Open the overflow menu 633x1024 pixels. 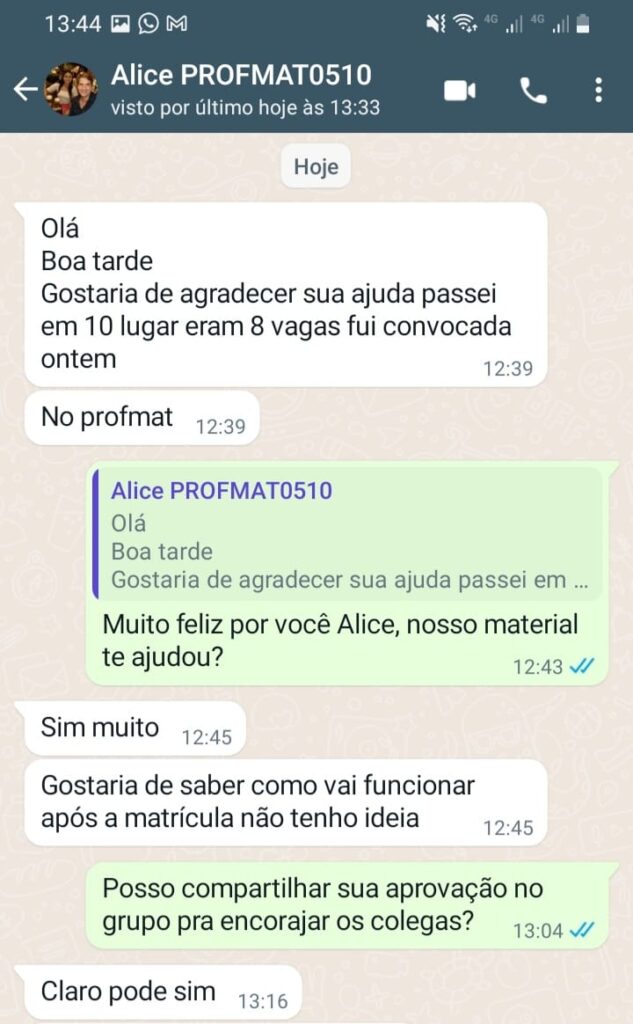tap(598, 91)
